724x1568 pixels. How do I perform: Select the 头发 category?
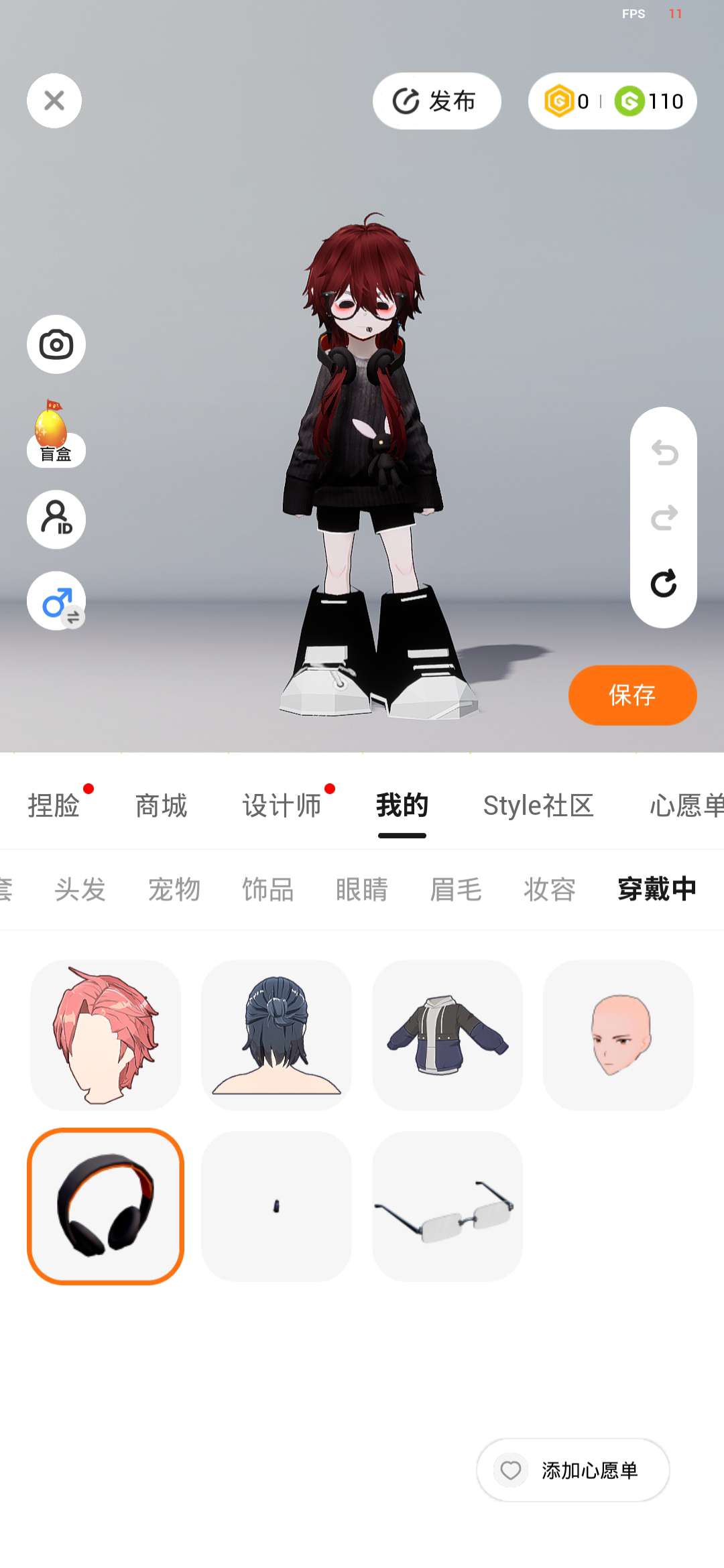click(x=80, y=889)
